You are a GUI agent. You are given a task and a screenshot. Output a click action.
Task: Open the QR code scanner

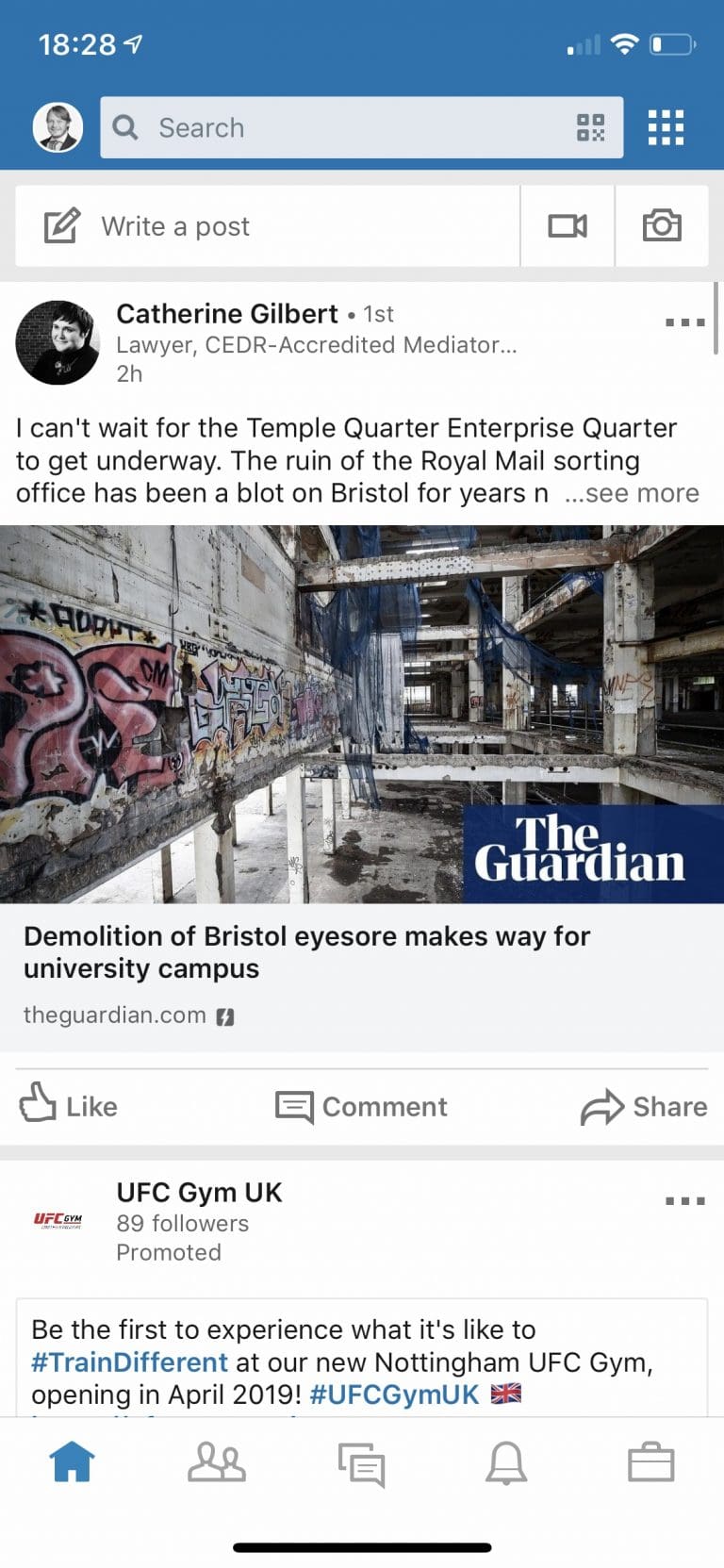tap(590, 127)
